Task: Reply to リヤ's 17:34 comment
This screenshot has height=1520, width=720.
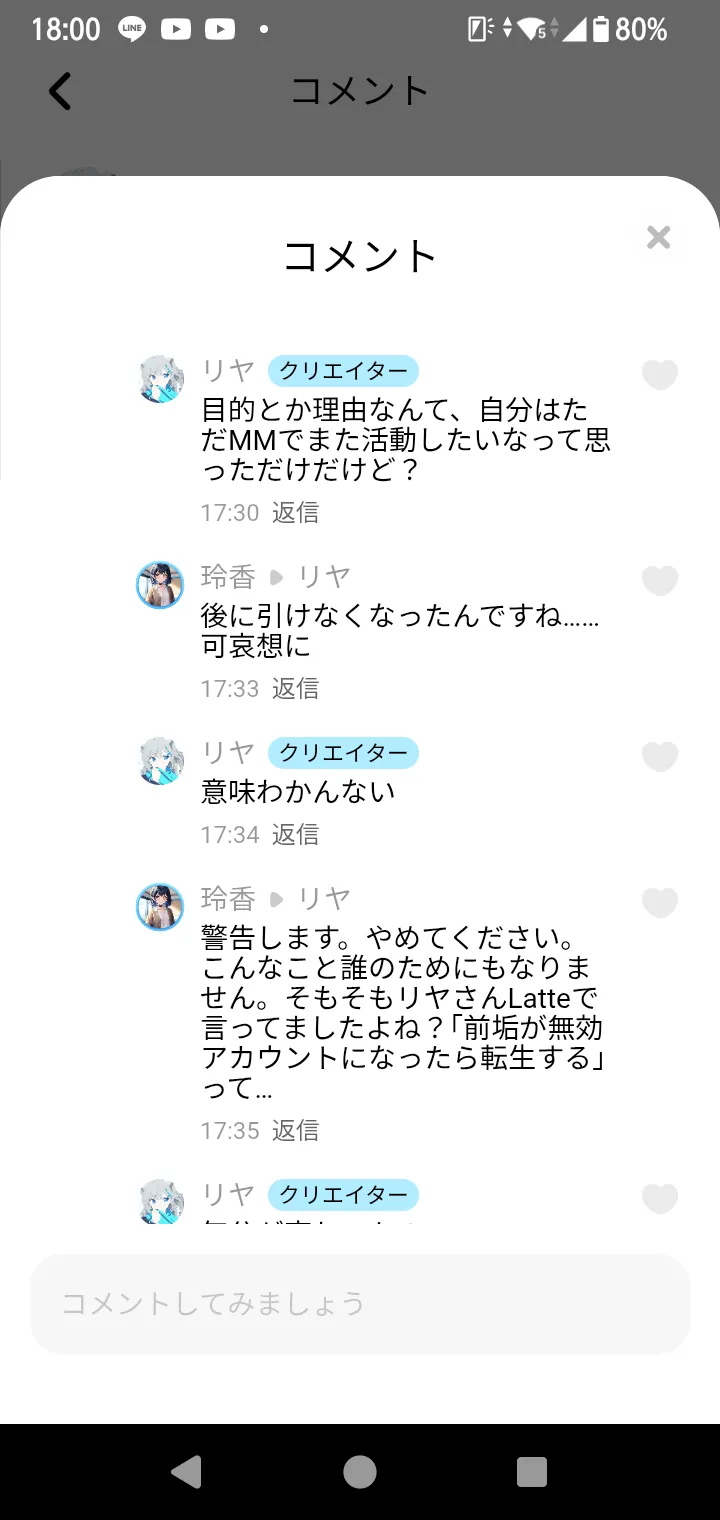Action: 295,835
